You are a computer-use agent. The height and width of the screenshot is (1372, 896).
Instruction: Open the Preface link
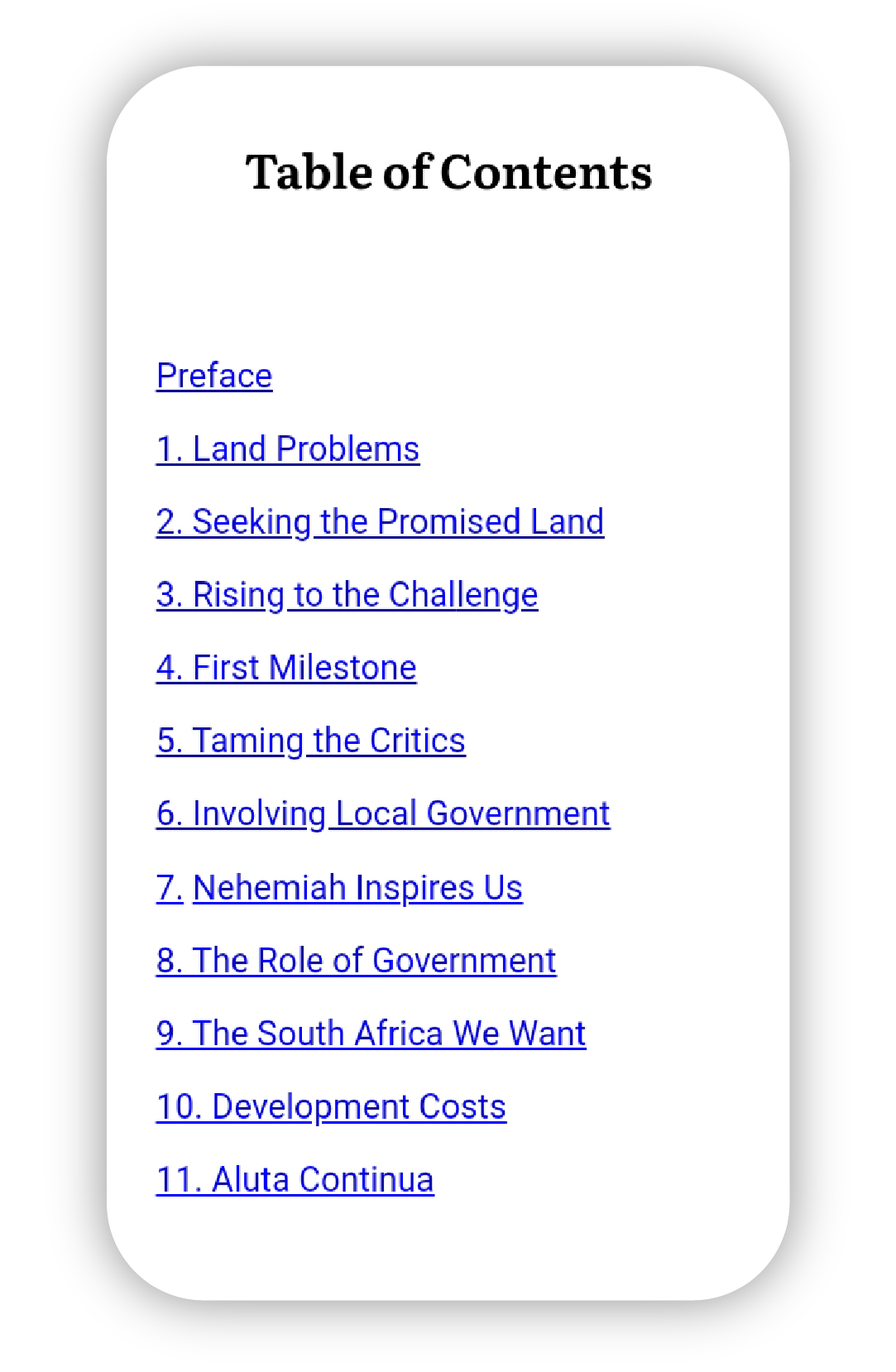(x=214, y=377)
